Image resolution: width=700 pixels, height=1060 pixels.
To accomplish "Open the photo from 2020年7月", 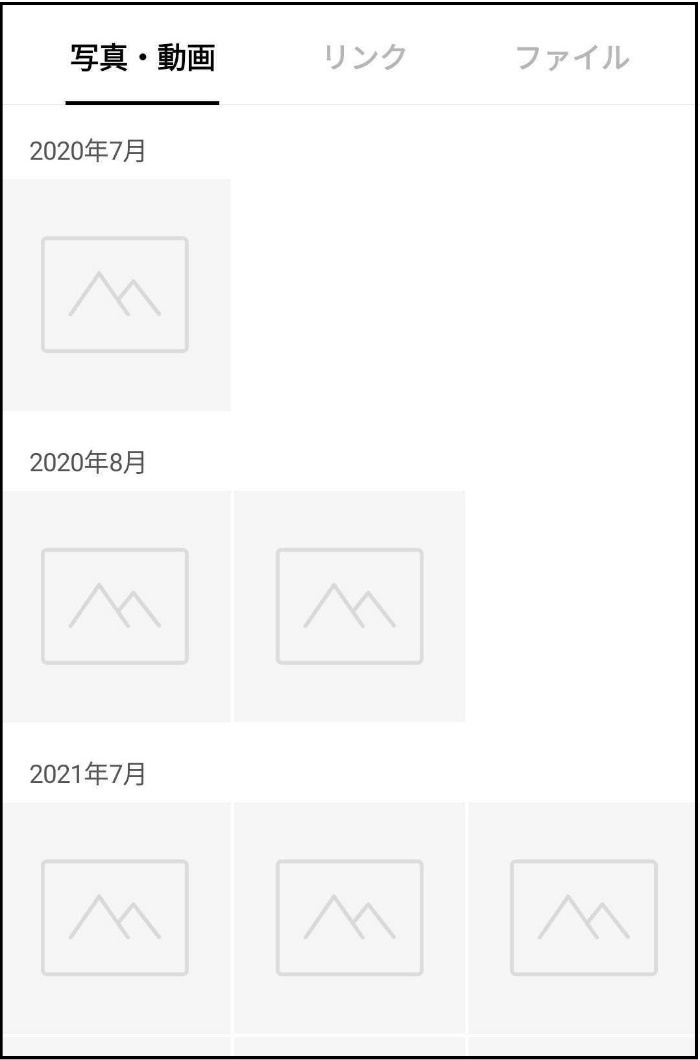I will tap(115, 295).
